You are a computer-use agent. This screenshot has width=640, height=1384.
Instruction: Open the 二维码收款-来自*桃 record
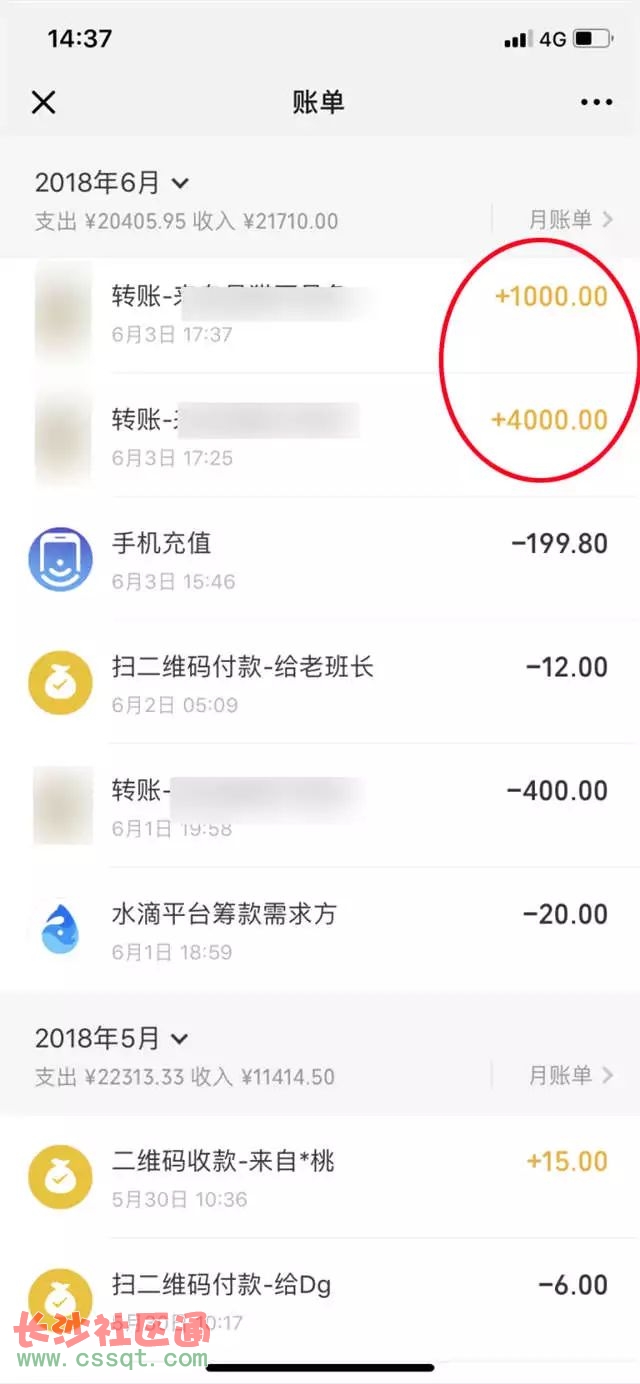coord(320,1178)
